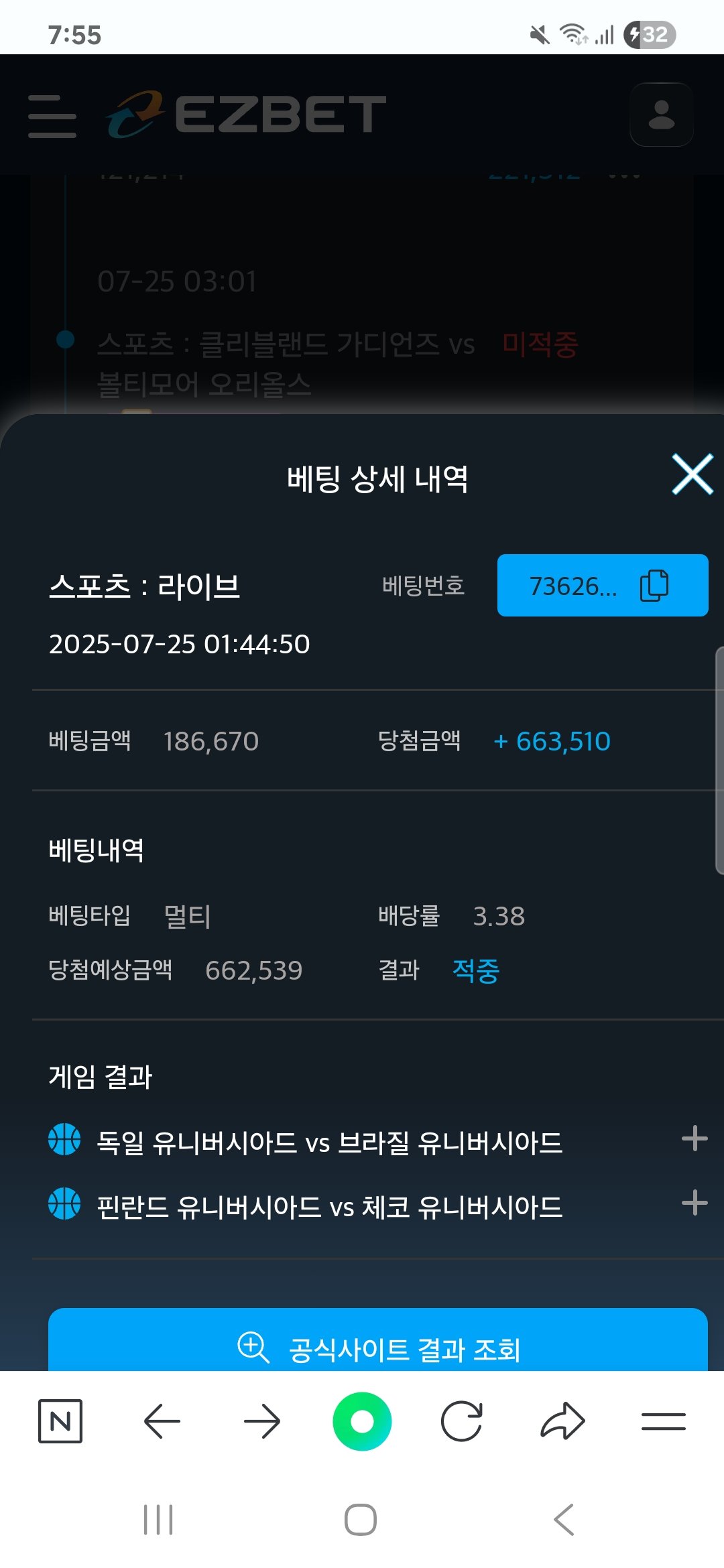Screen dimensions: 724x1568
Task: Copy the betting number 73626...
Action: [654, 586]
